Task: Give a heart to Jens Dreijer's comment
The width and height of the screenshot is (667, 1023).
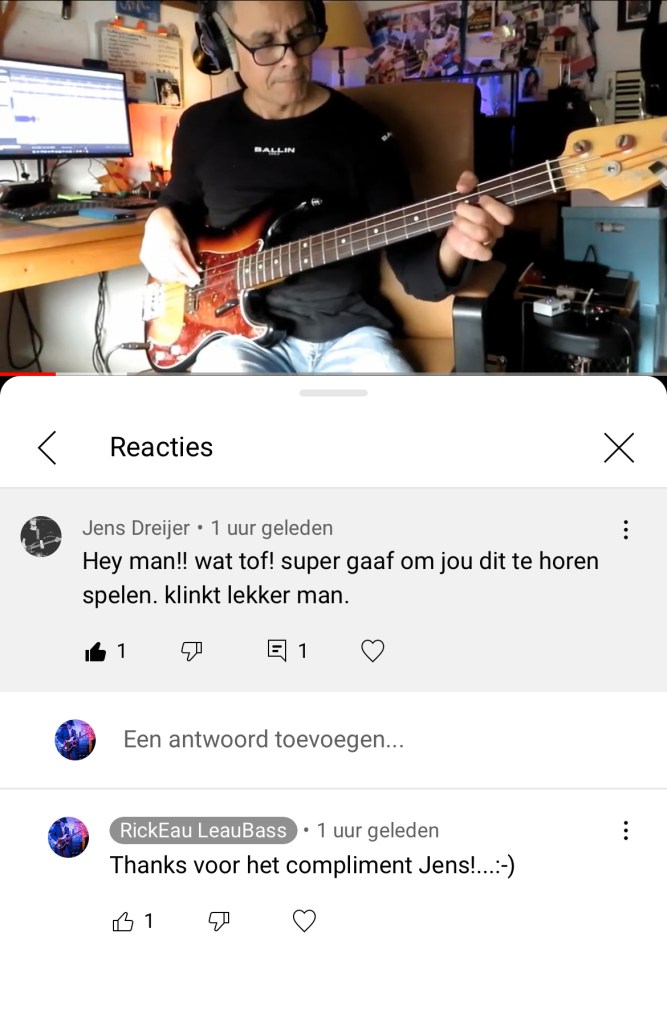Action: click(x=372, y=652)
